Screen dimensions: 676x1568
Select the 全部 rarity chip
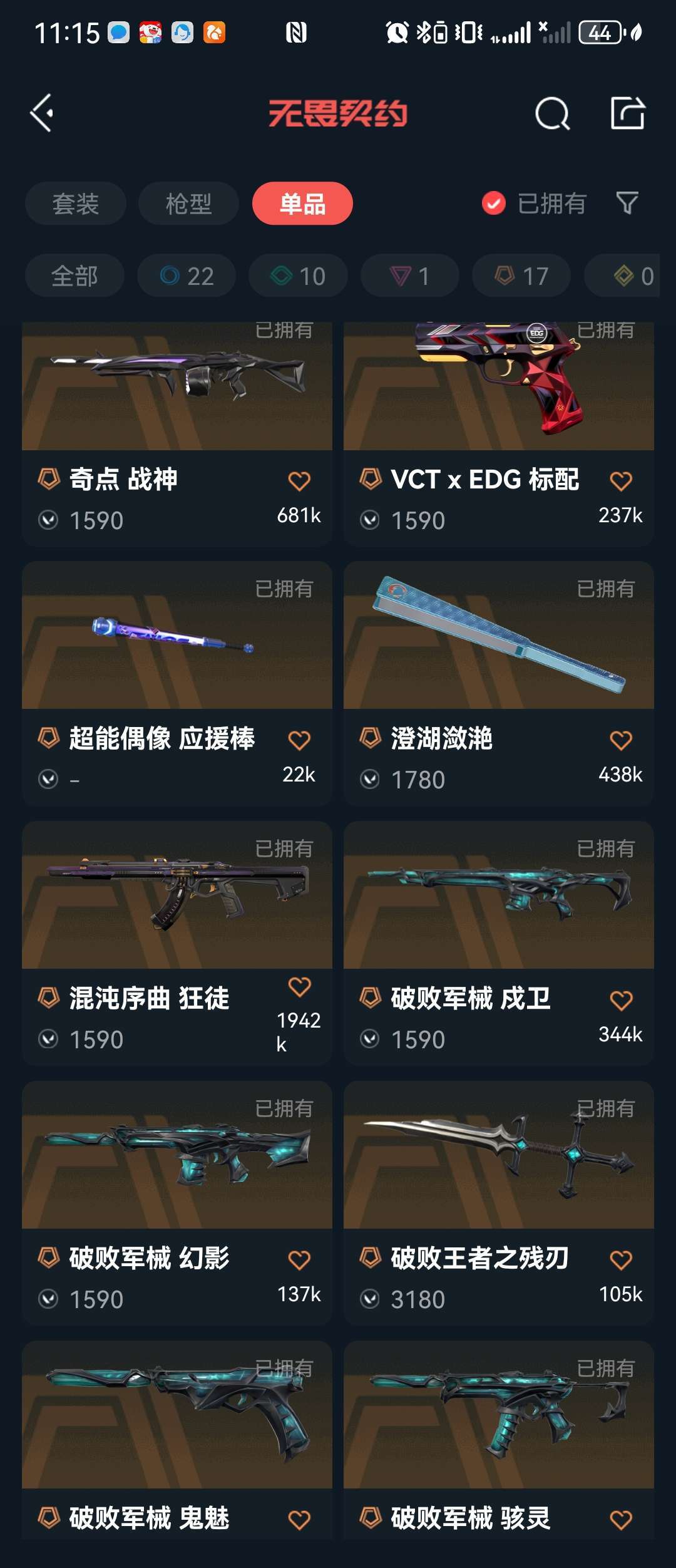(x=74, y=276)
